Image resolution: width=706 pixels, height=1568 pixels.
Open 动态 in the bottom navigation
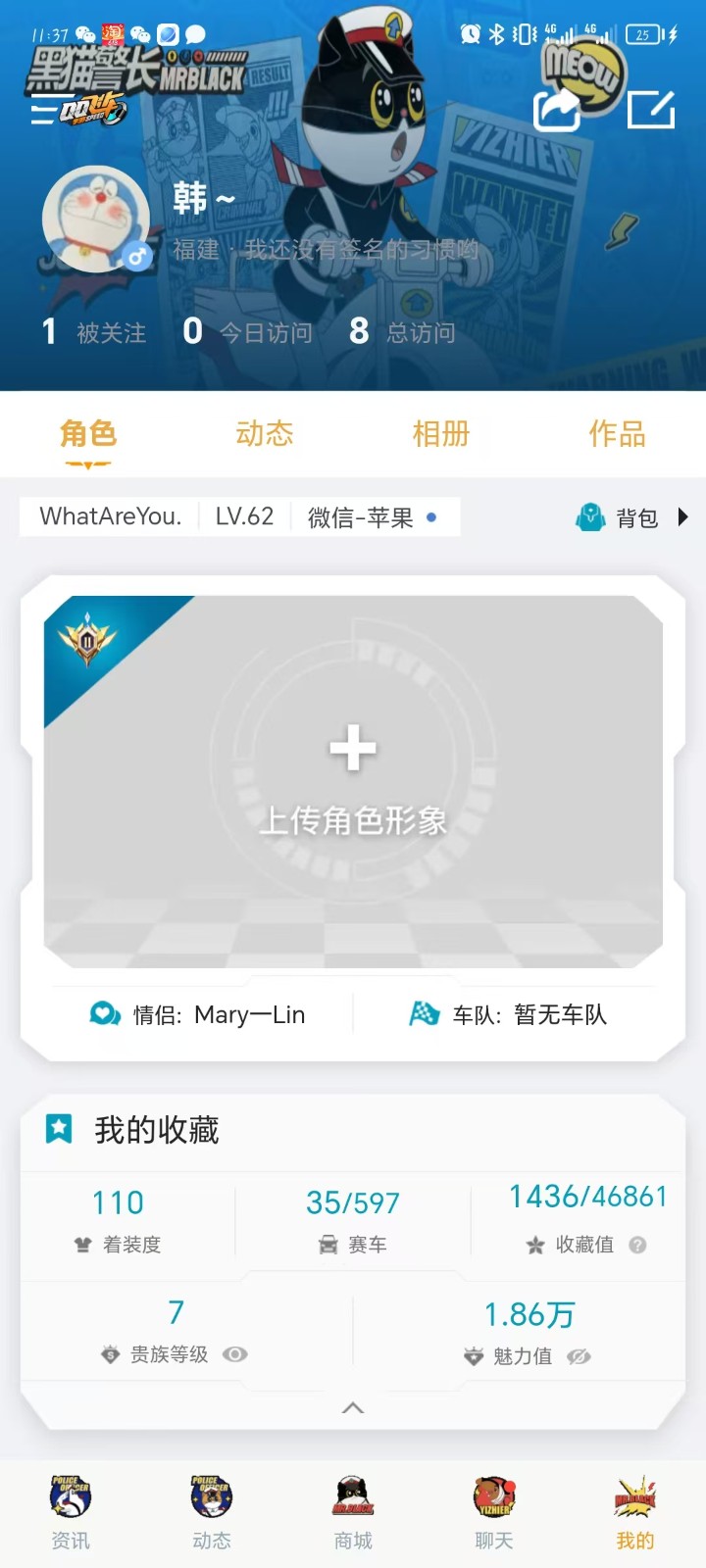212,1512
